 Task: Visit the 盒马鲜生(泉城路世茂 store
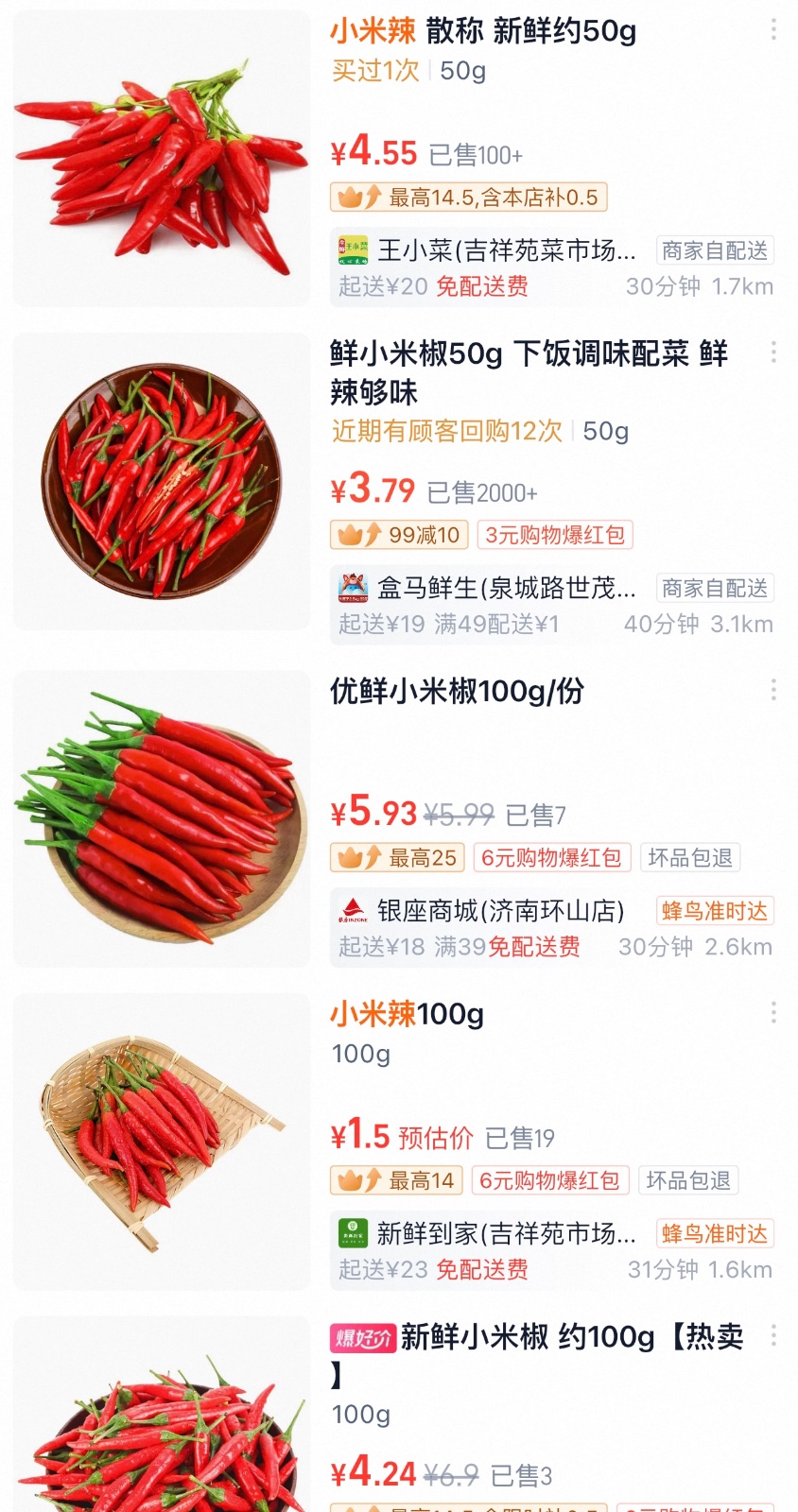click(506, 588)
